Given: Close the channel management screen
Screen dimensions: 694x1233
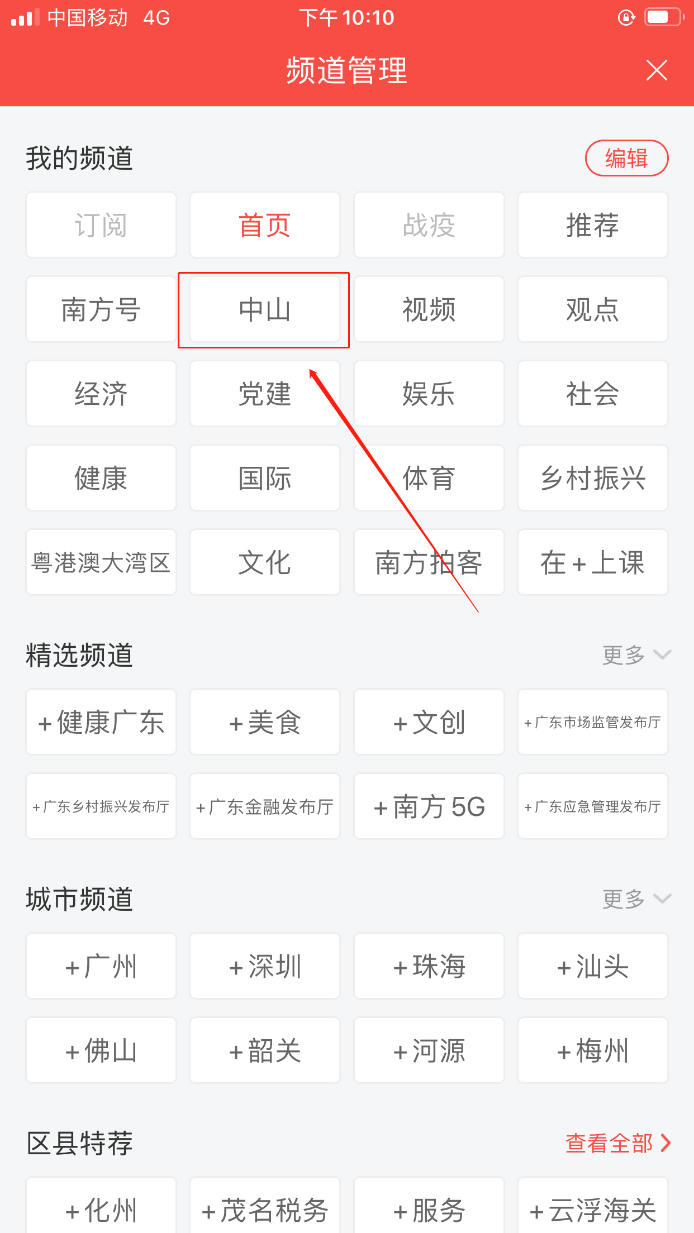Looking at the screenshot, I should point(656,70).
